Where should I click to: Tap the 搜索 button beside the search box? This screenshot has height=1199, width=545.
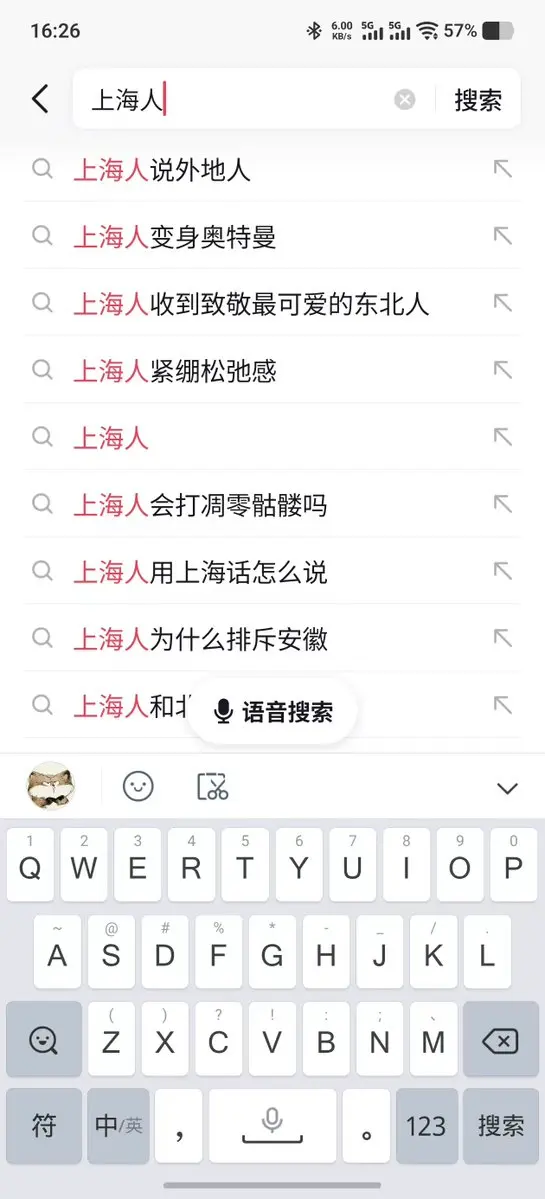coord(478,99)
